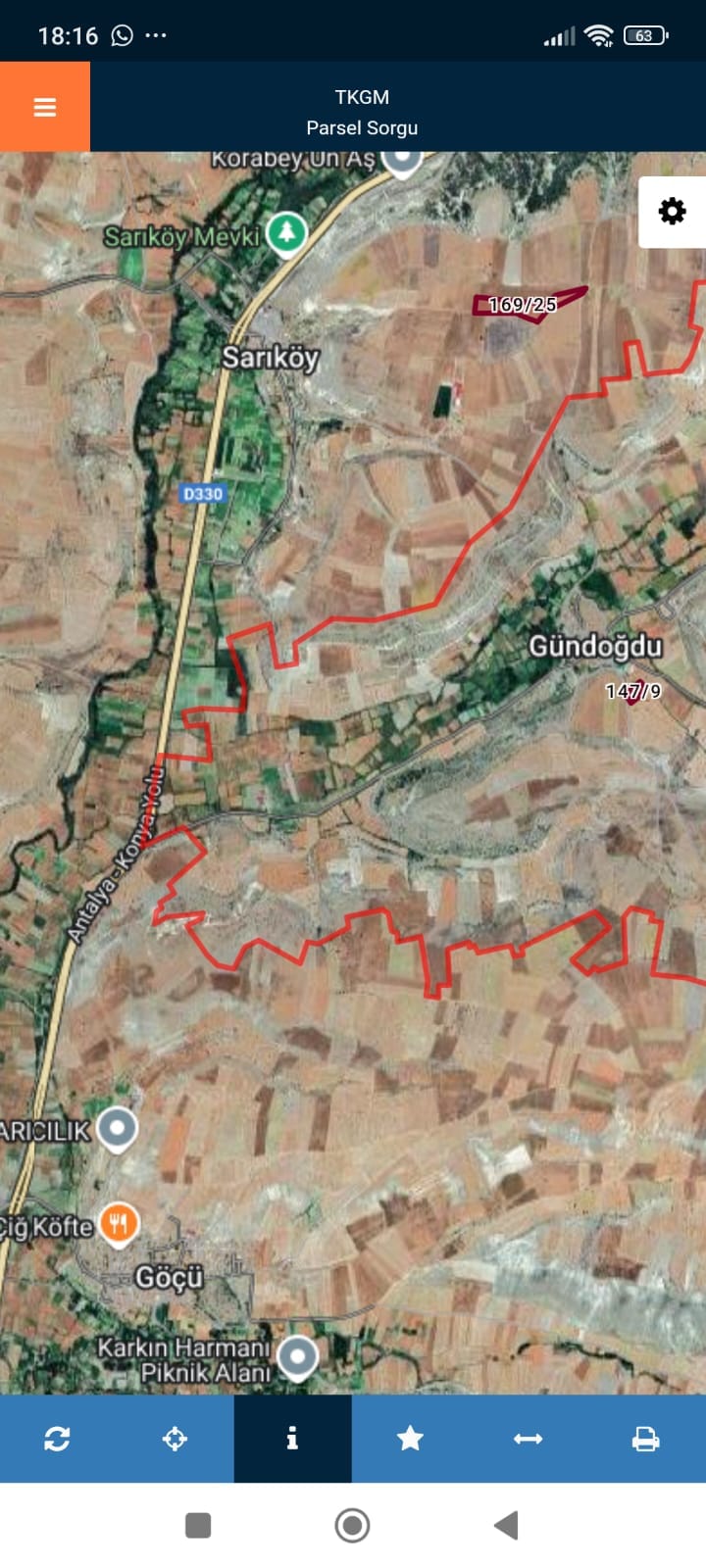706x1568 pixels.
Task: Open the Çiğ Köfte restaurant pin
Action: (119, 1224)
